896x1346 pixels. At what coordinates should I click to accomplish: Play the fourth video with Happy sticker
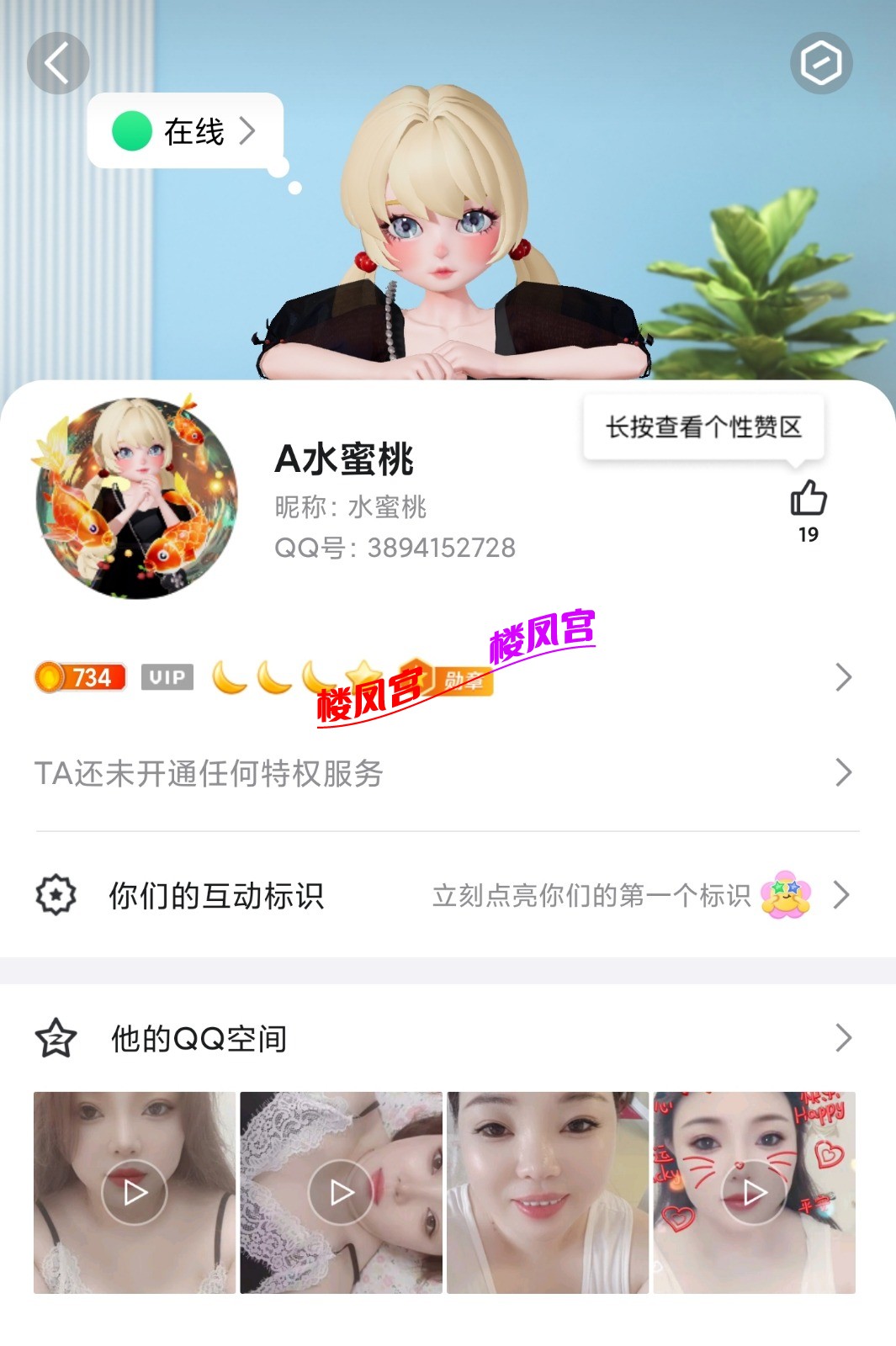[x=754, y=1192]
